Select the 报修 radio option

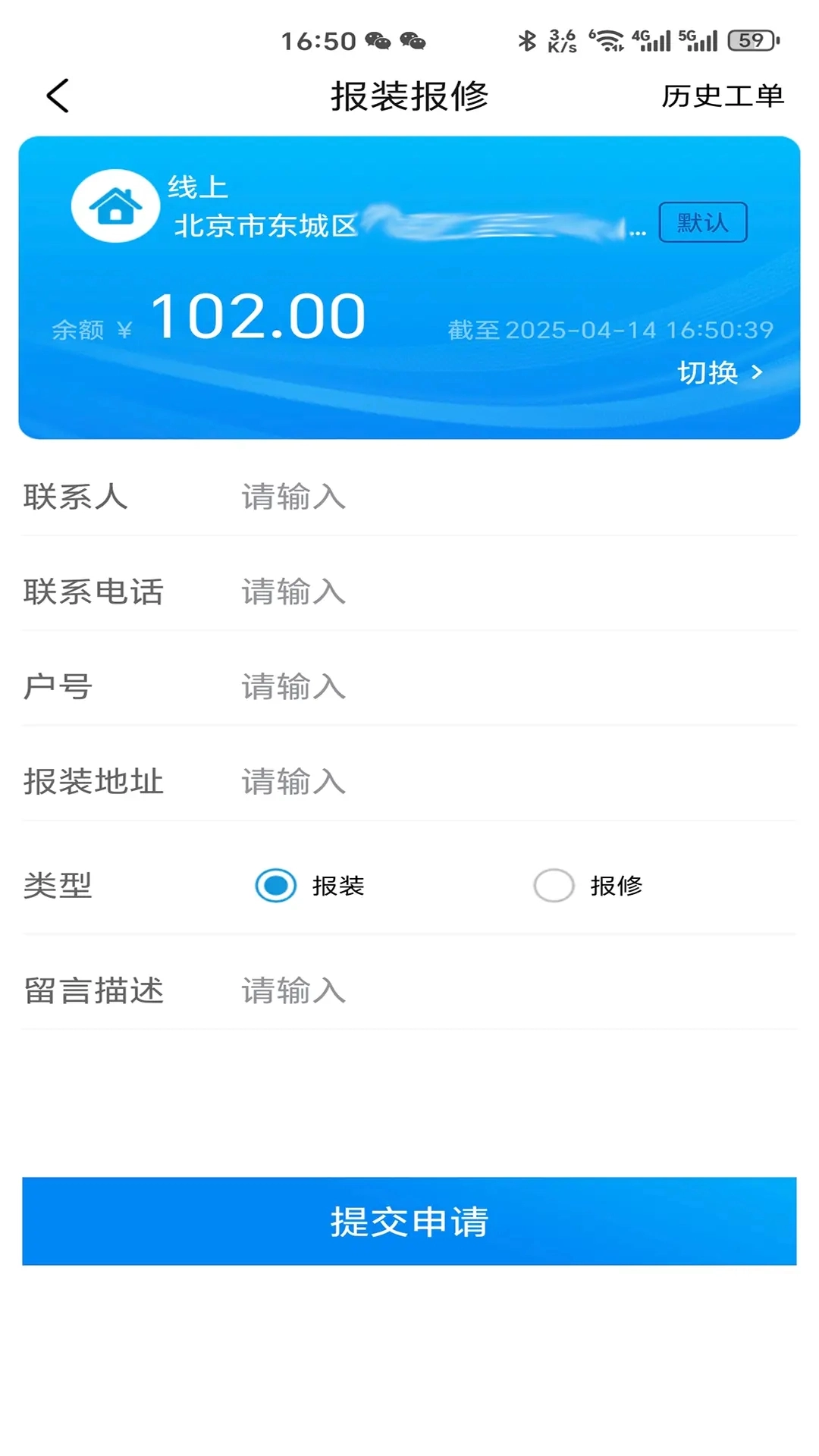(554, 885)
